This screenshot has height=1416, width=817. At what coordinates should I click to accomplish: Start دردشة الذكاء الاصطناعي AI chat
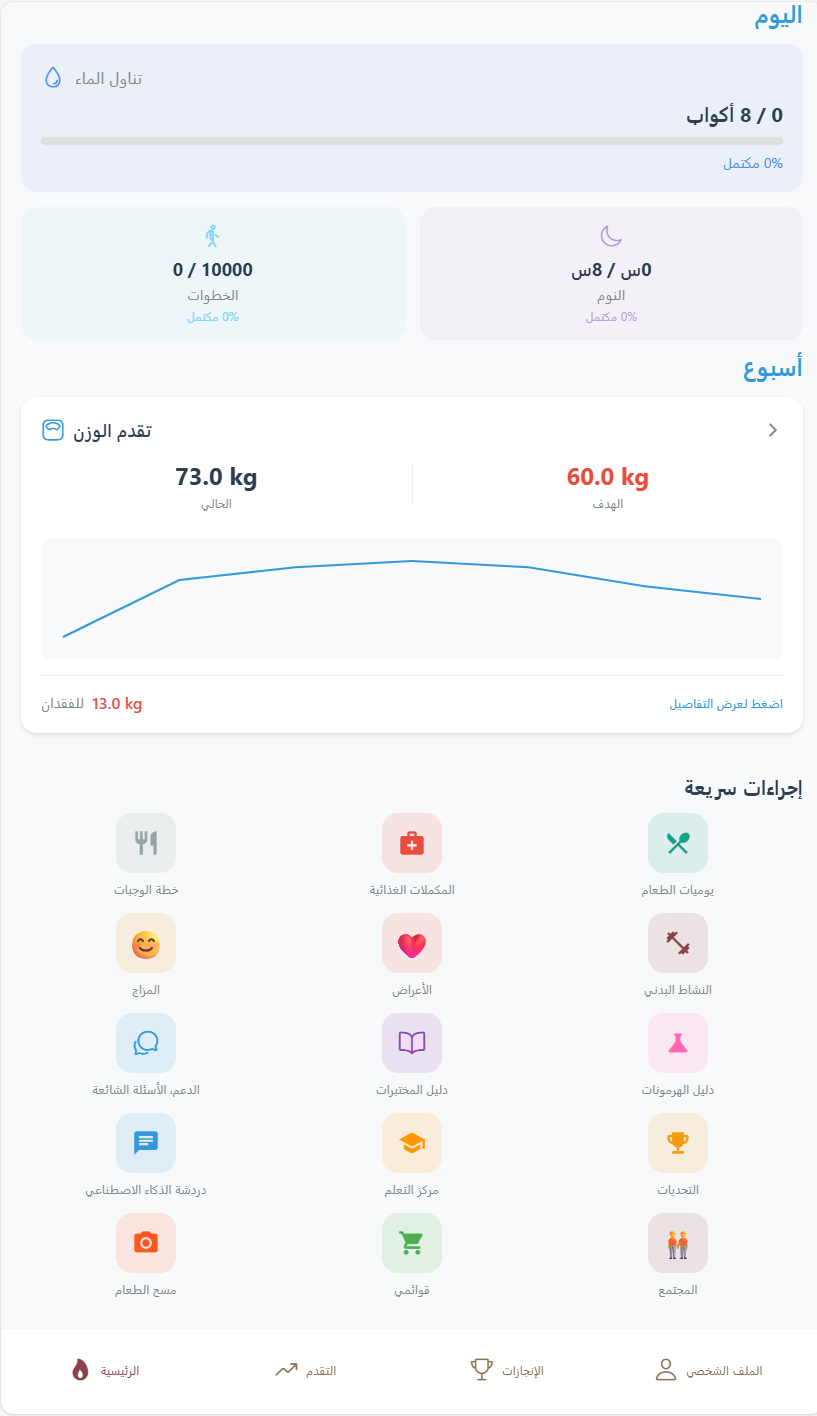tap(146, 1143)
